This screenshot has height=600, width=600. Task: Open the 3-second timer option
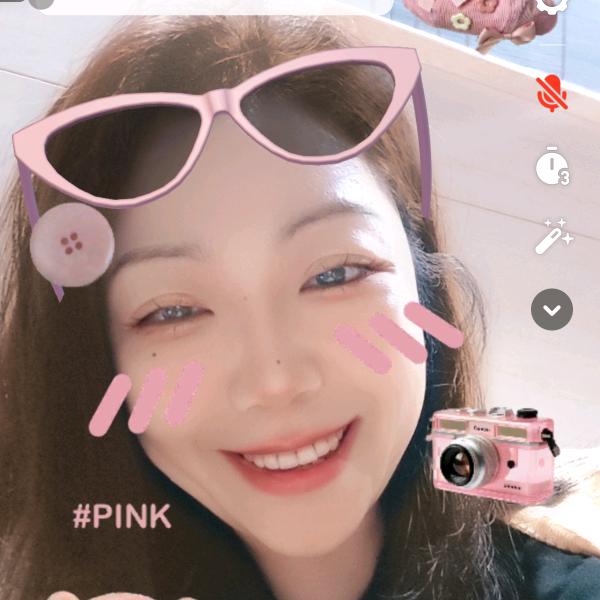pyautogui.click(x=551, y=166)
